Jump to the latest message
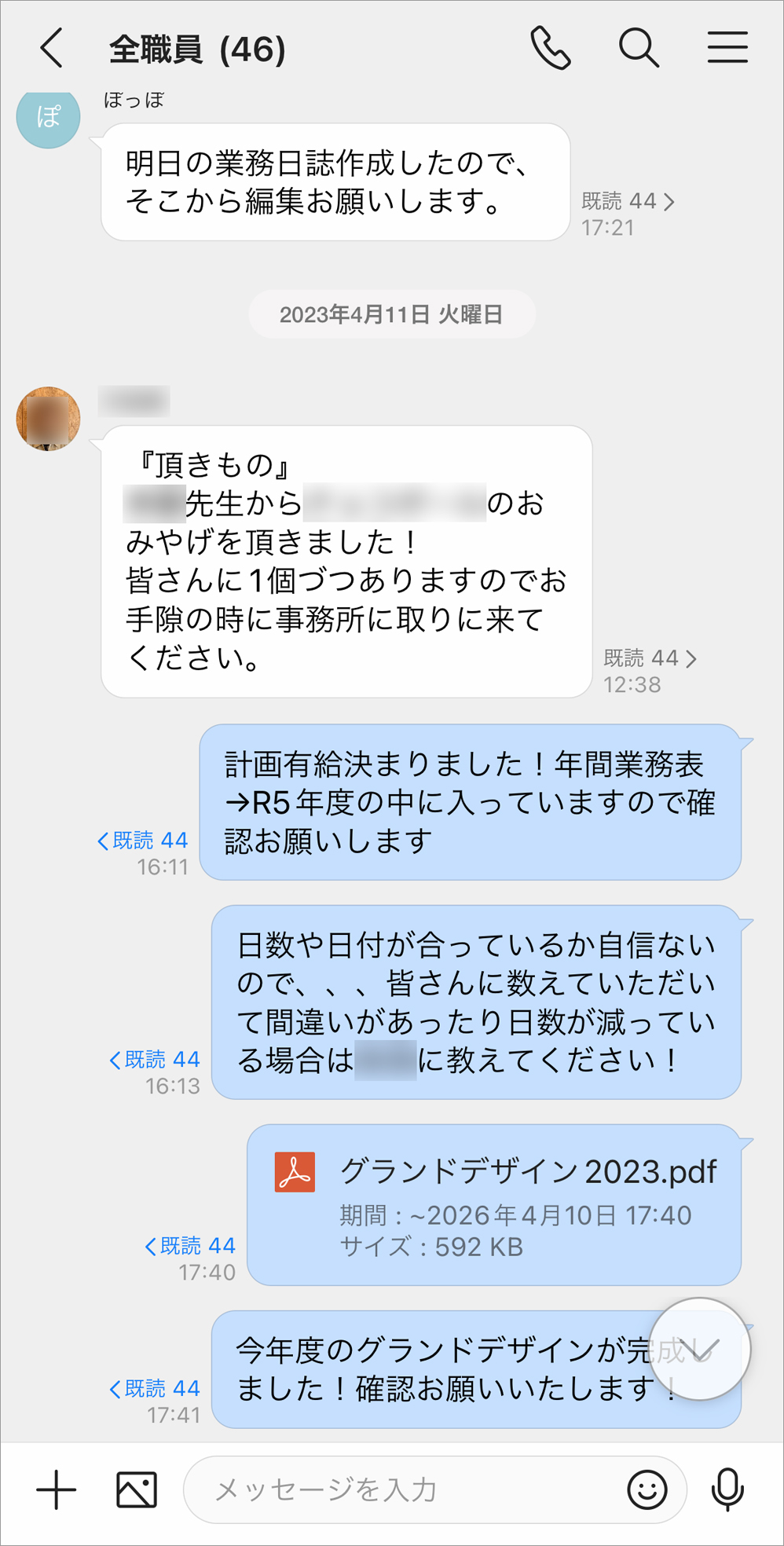784x1546 pixels. click(x=698, y=1349)
